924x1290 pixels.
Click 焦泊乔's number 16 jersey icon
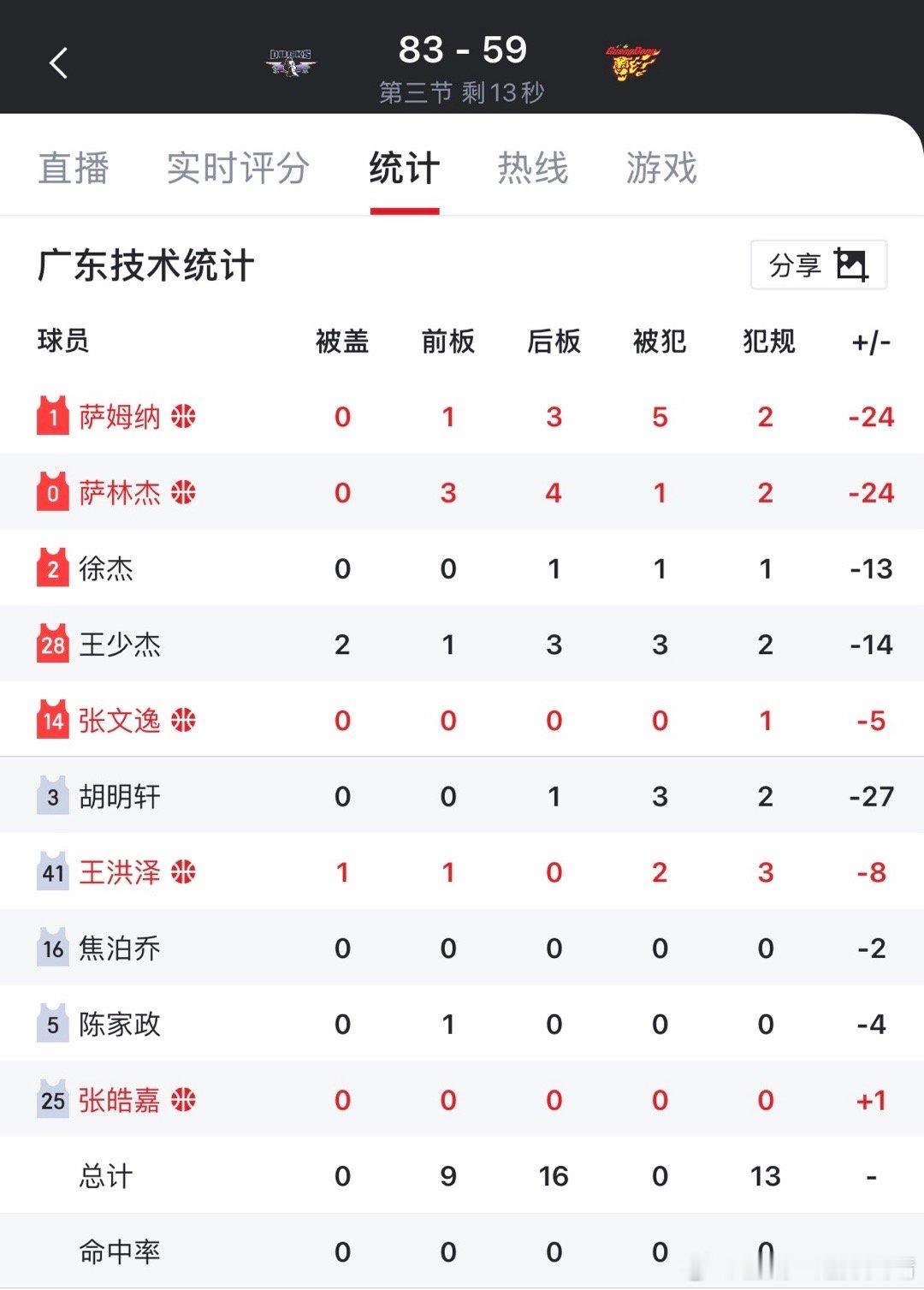tap(53, 948)
